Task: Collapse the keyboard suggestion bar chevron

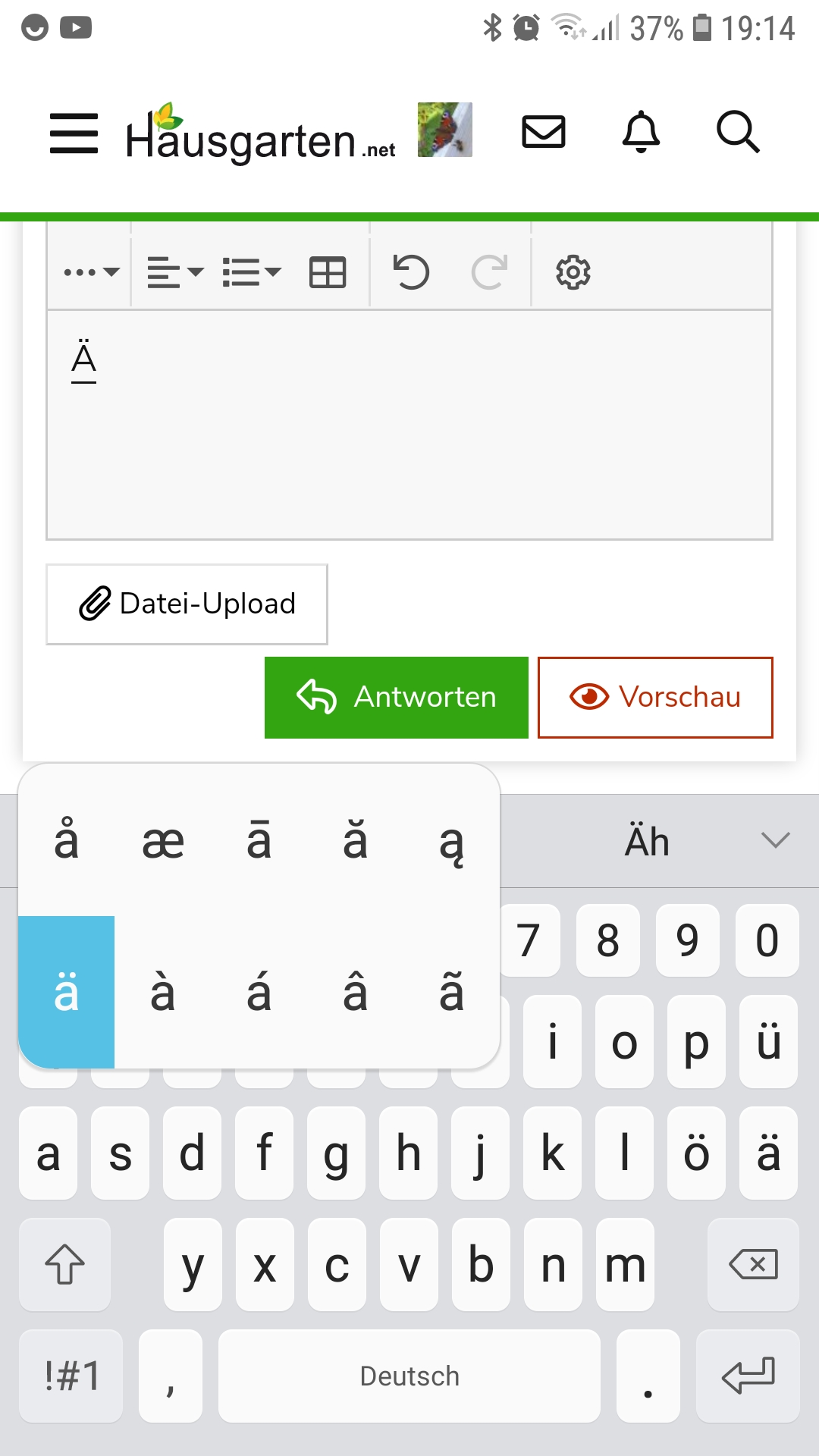Action: [775, 840]
